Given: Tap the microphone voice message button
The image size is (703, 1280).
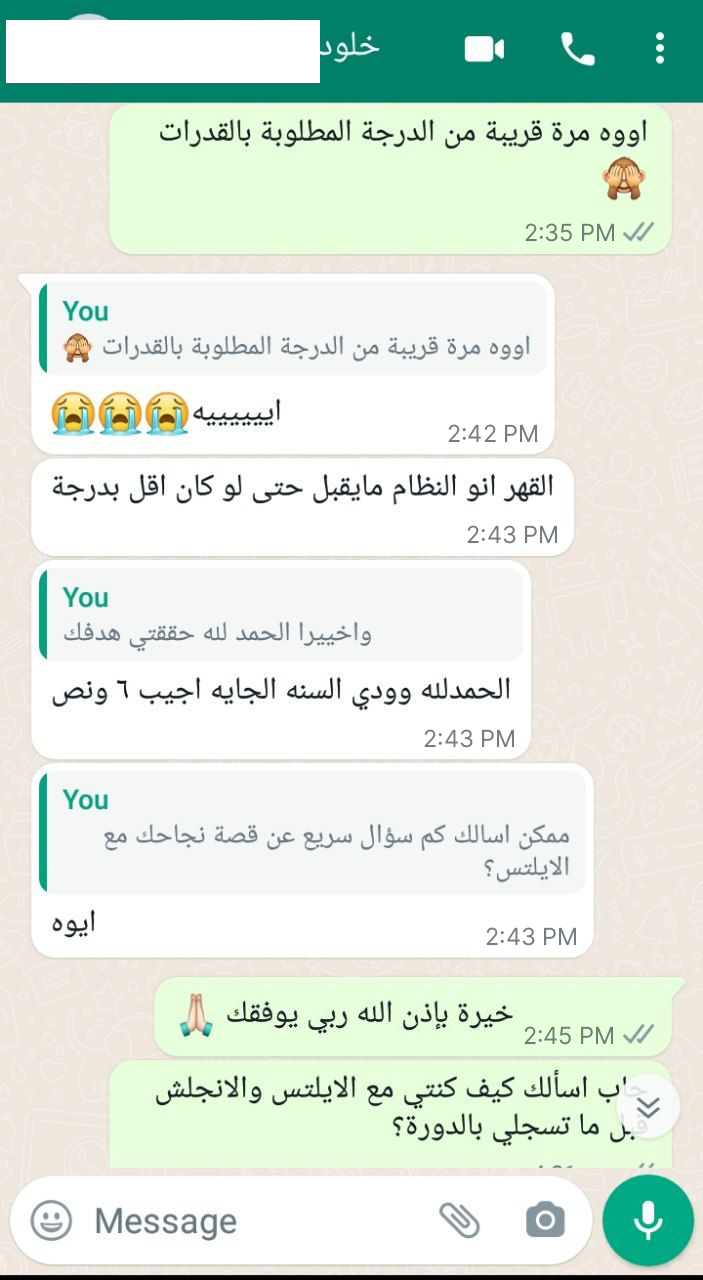Looking at the screenshot, I should [x=648, y=1220].
